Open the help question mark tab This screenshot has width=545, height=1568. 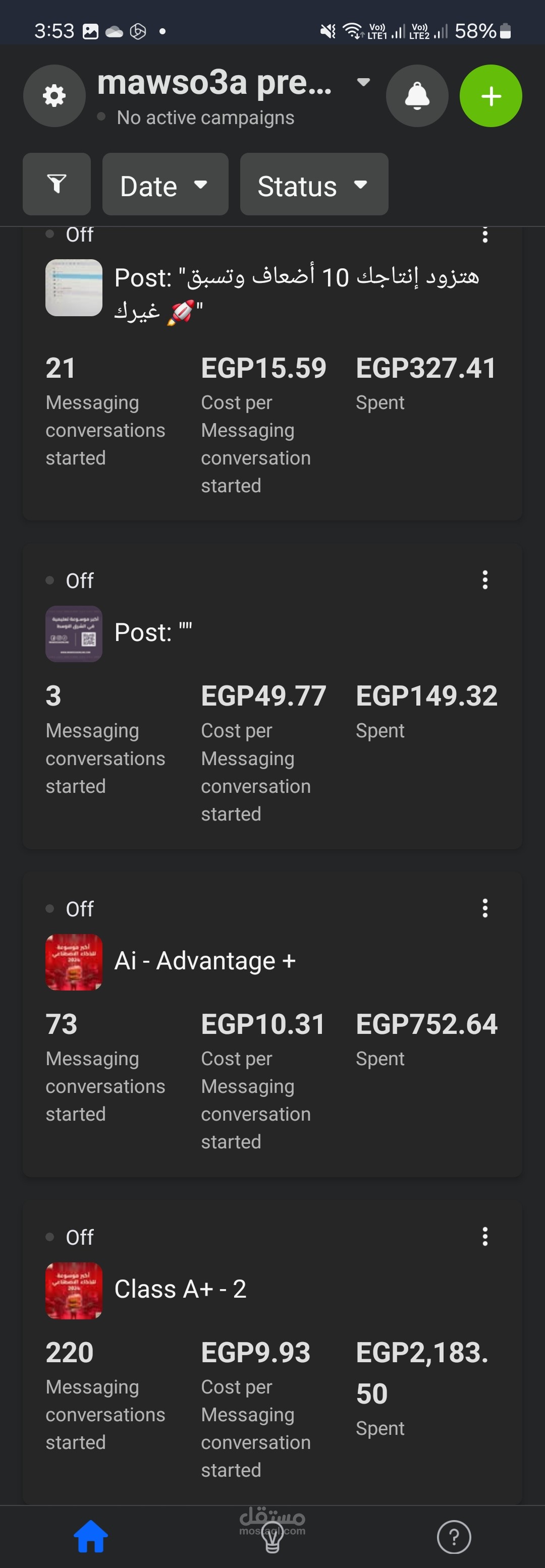(x=454, y=1536)
